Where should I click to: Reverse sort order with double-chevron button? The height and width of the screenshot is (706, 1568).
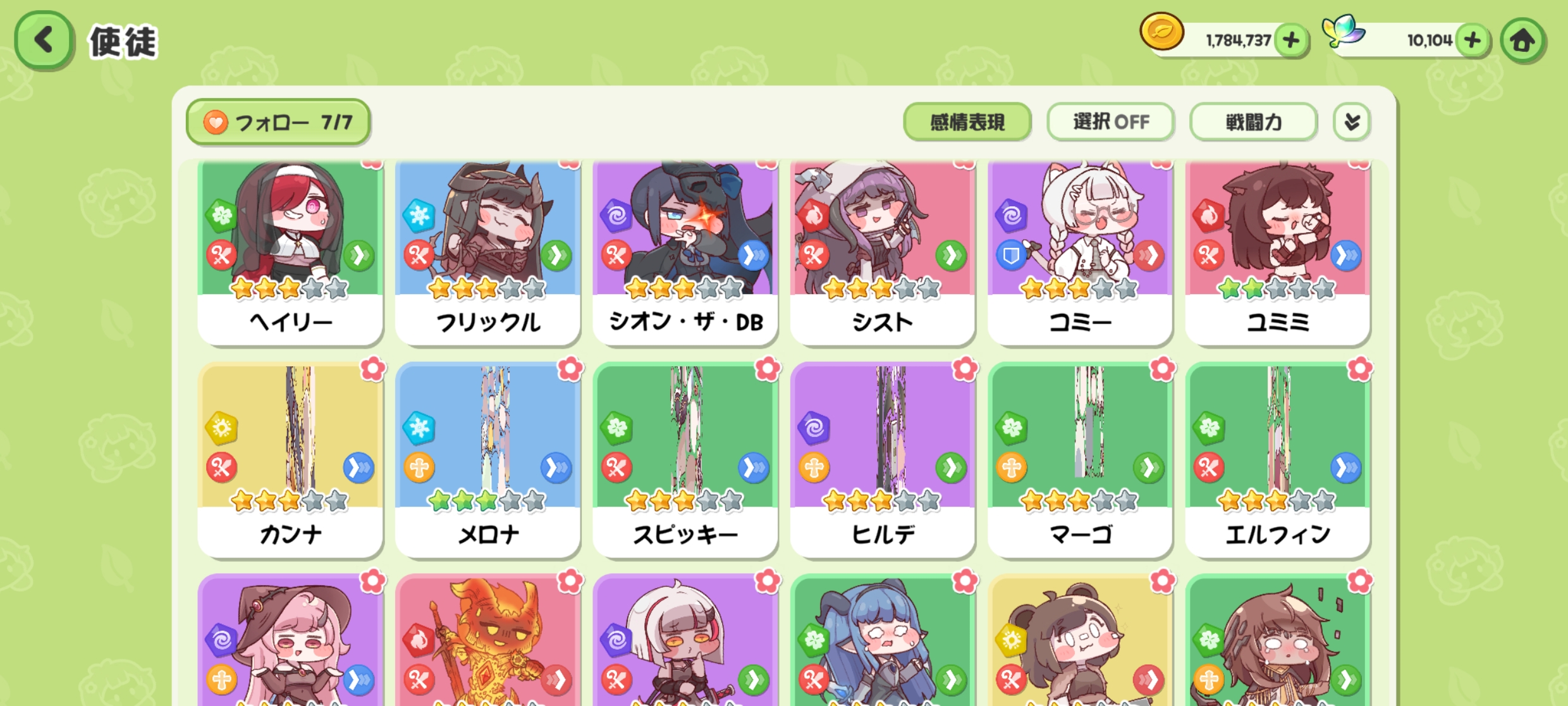(x=1352, y=121)
